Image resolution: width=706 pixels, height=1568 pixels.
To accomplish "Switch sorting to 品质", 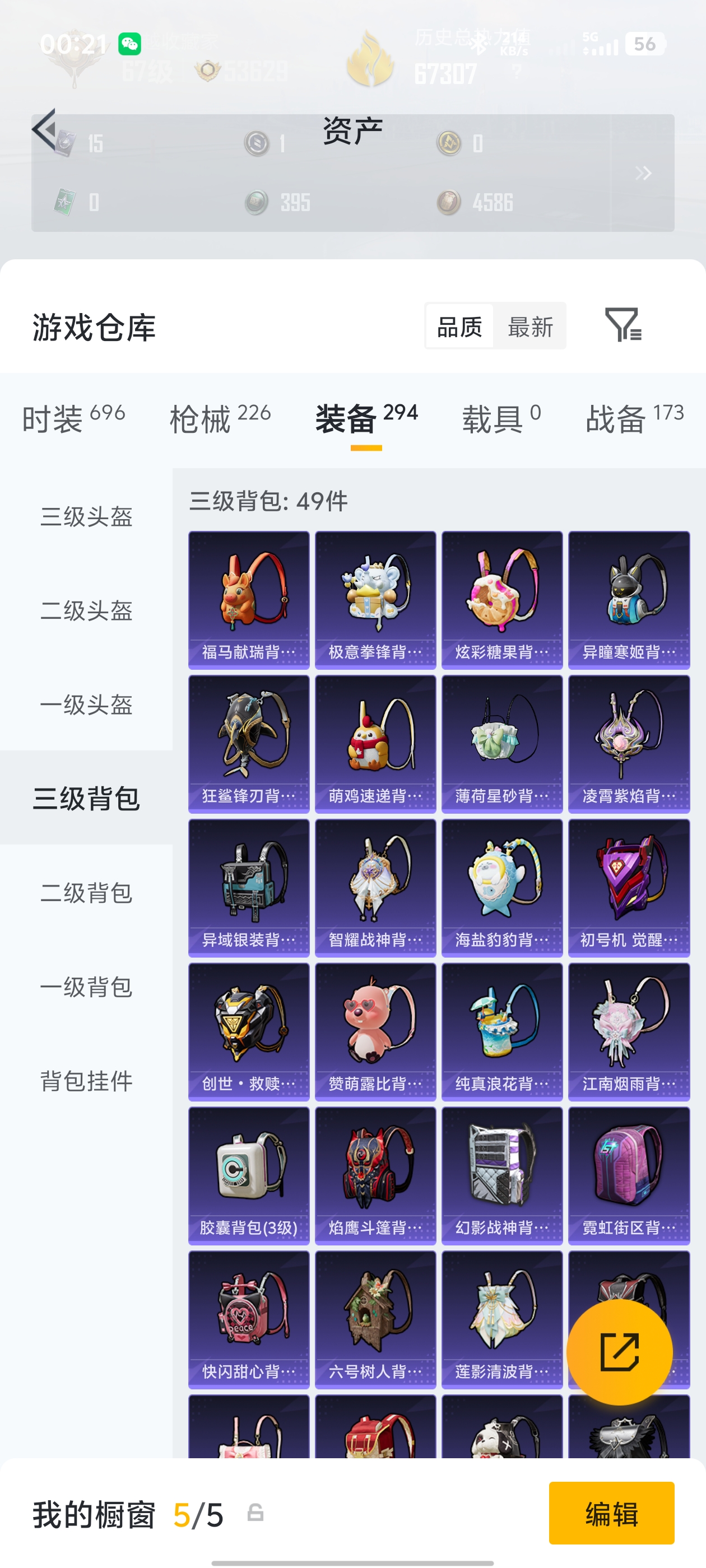I will point(459,327).
